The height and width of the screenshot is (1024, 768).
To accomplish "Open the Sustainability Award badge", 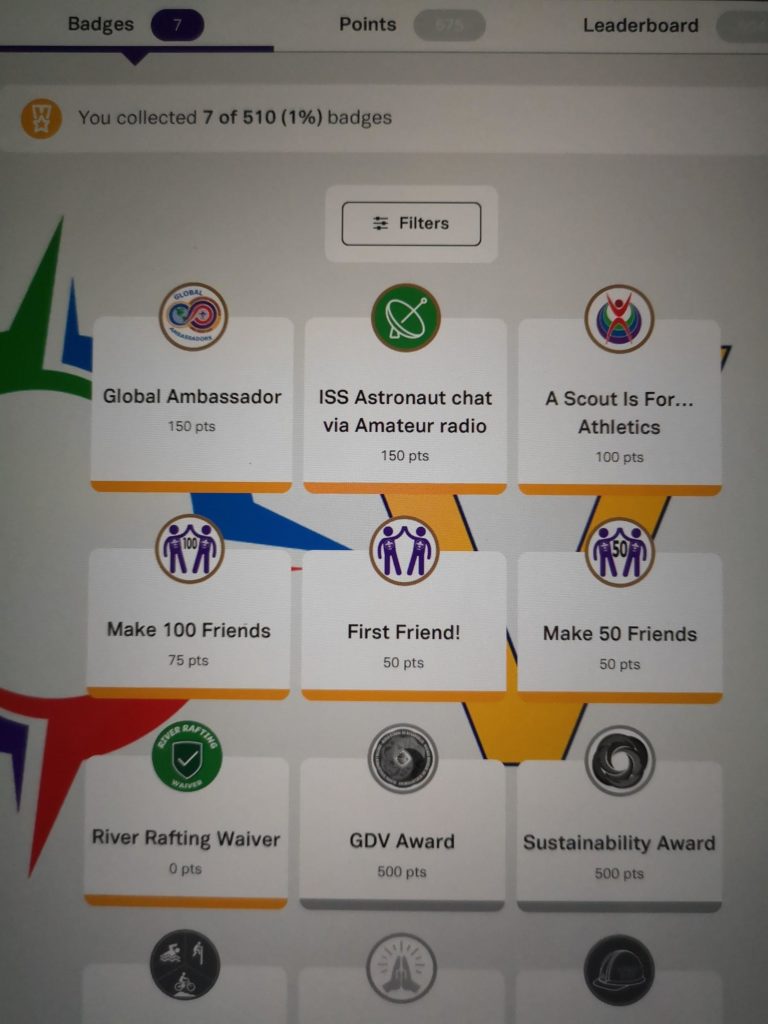I will click(x=619, y=843).
